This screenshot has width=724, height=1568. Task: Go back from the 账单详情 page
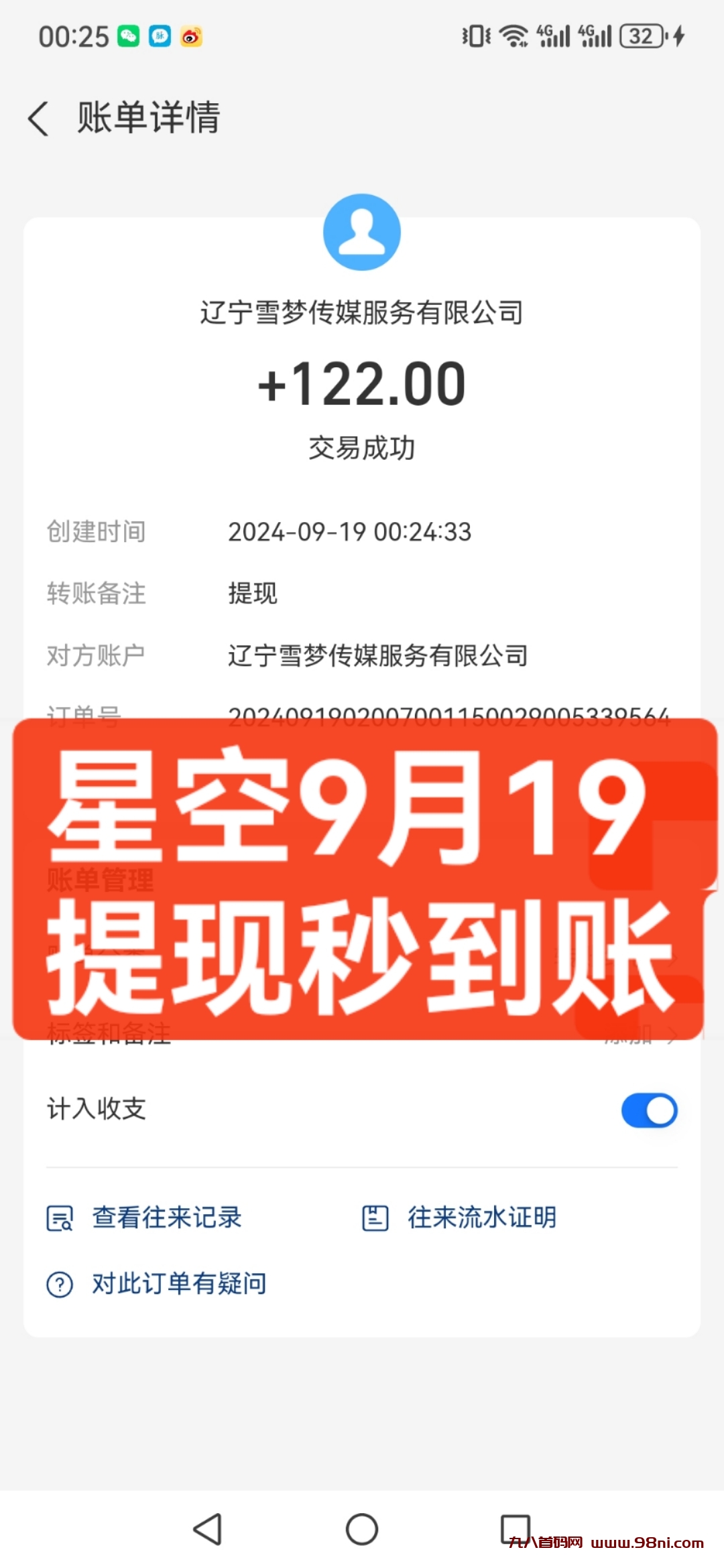point(39,119)
